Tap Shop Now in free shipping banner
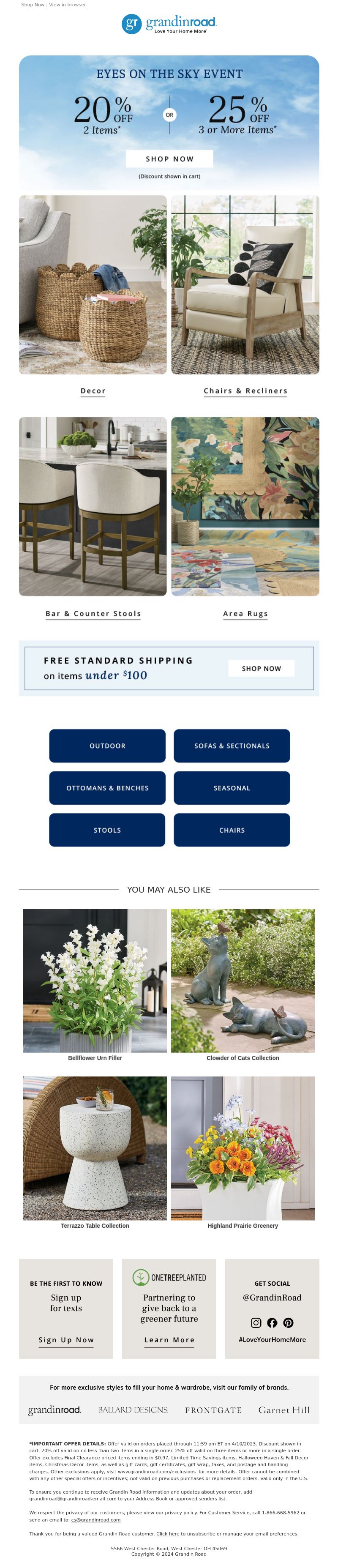338x1568 pixels. click(261, 668)
